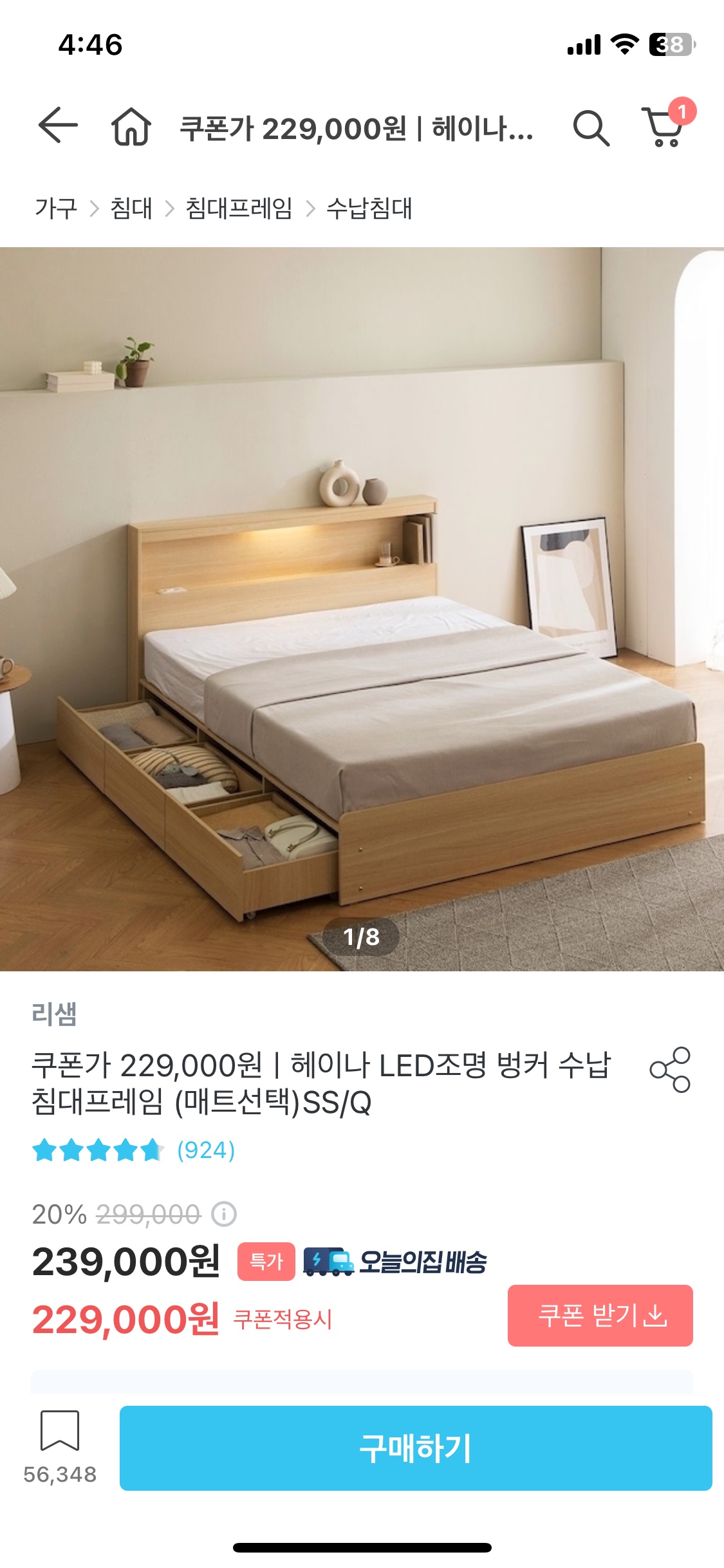724x1568 pixels.
Task: Open the 리샘 brand link
Action: pos(55,1014)
